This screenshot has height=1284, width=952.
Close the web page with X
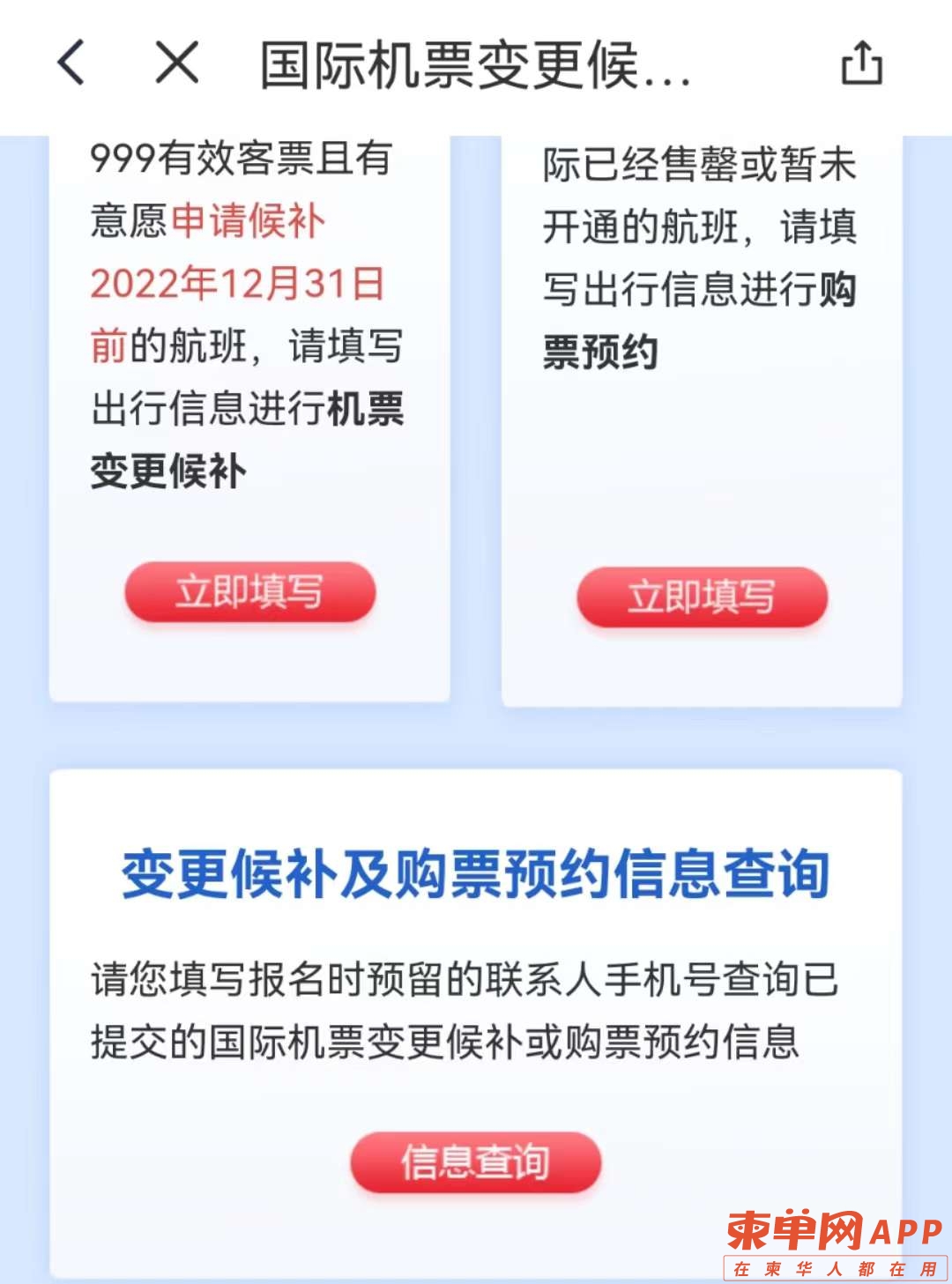(177, 63)
